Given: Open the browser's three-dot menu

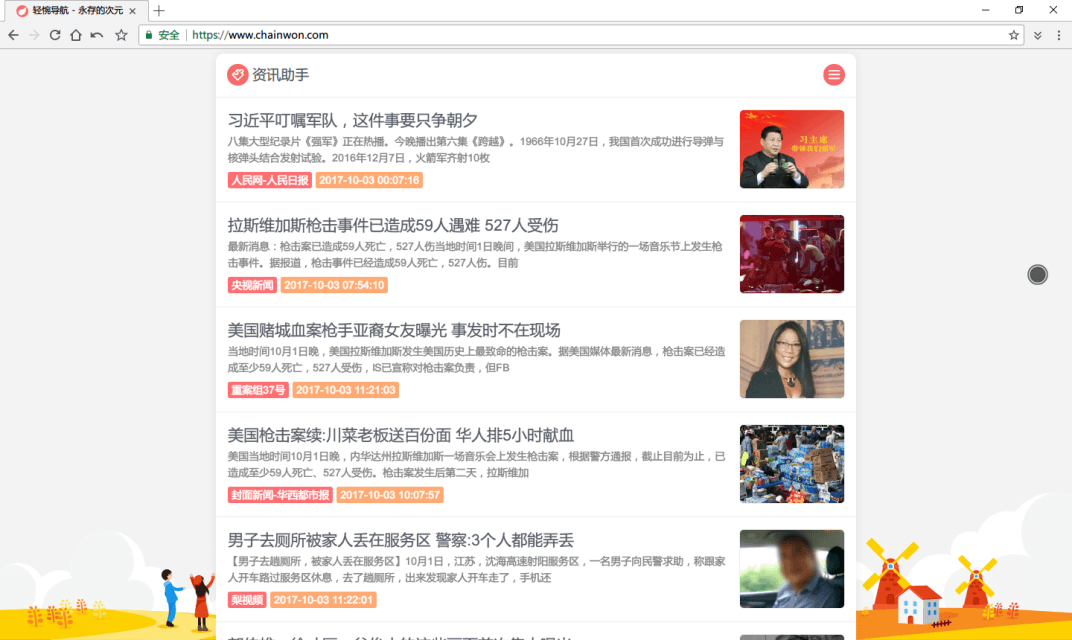Looking at the screenshot, I should [1059, 35].
